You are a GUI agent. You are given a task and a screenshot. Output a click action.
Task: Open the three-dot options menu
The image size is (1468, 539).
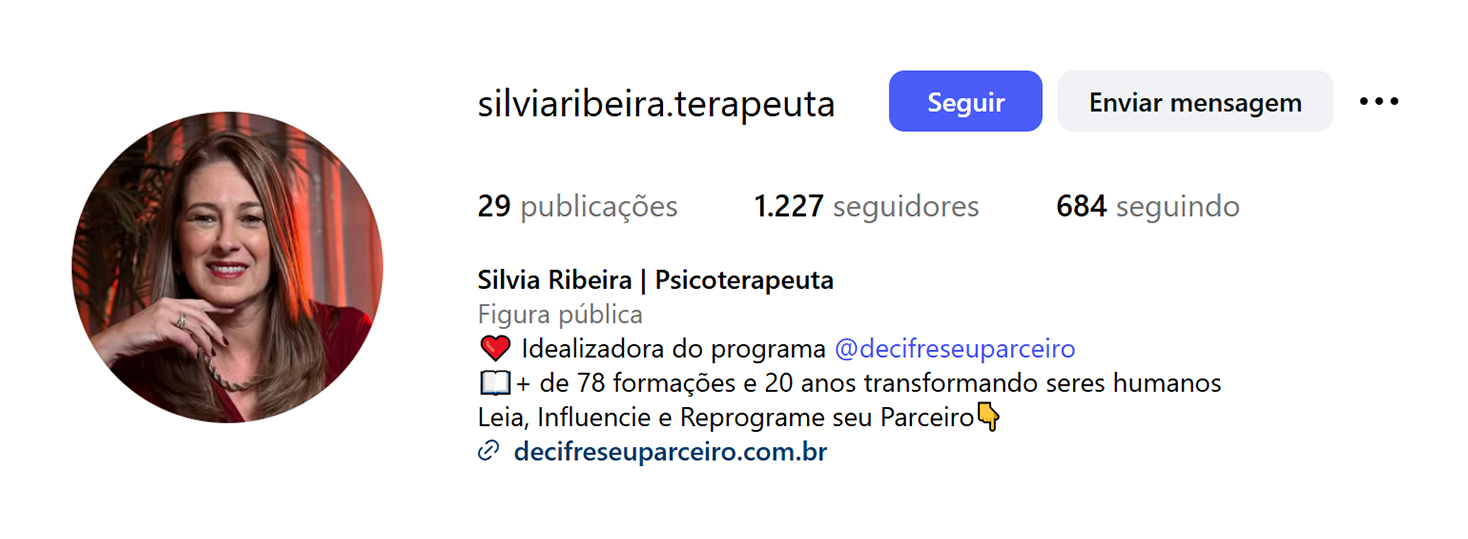(x=1379, y=101)
